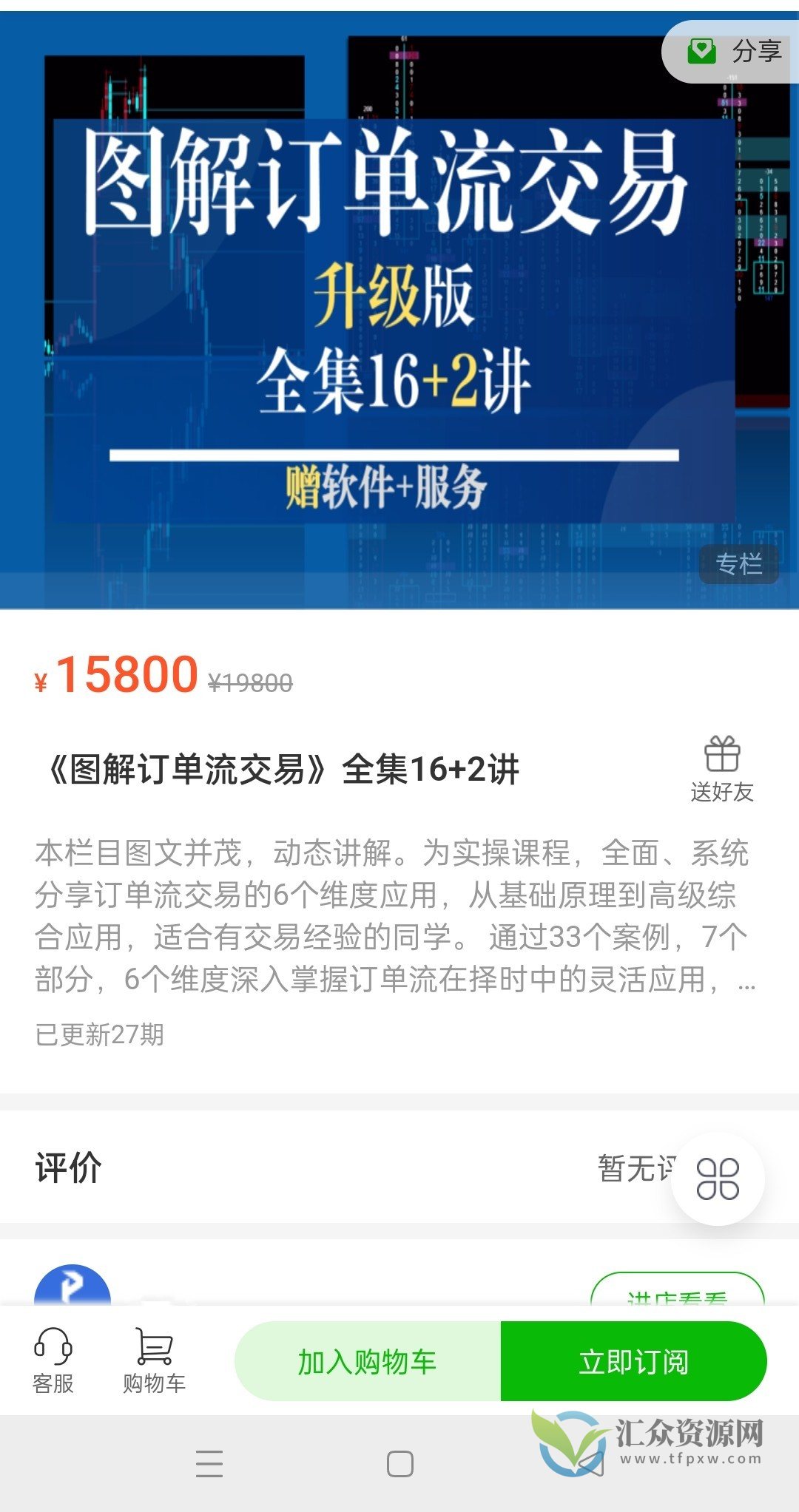The image size is (799, 1512).
Task: Open the floating four-circle quick menu
Action: 718,1179
